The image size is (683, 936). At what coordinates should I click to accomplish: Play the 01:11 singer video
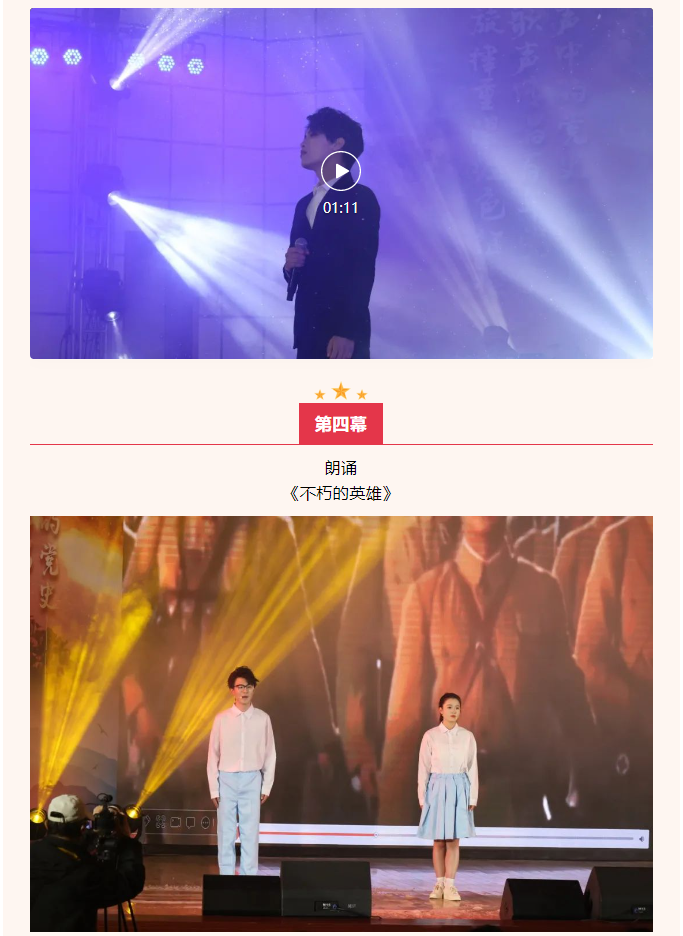(341, 171)
